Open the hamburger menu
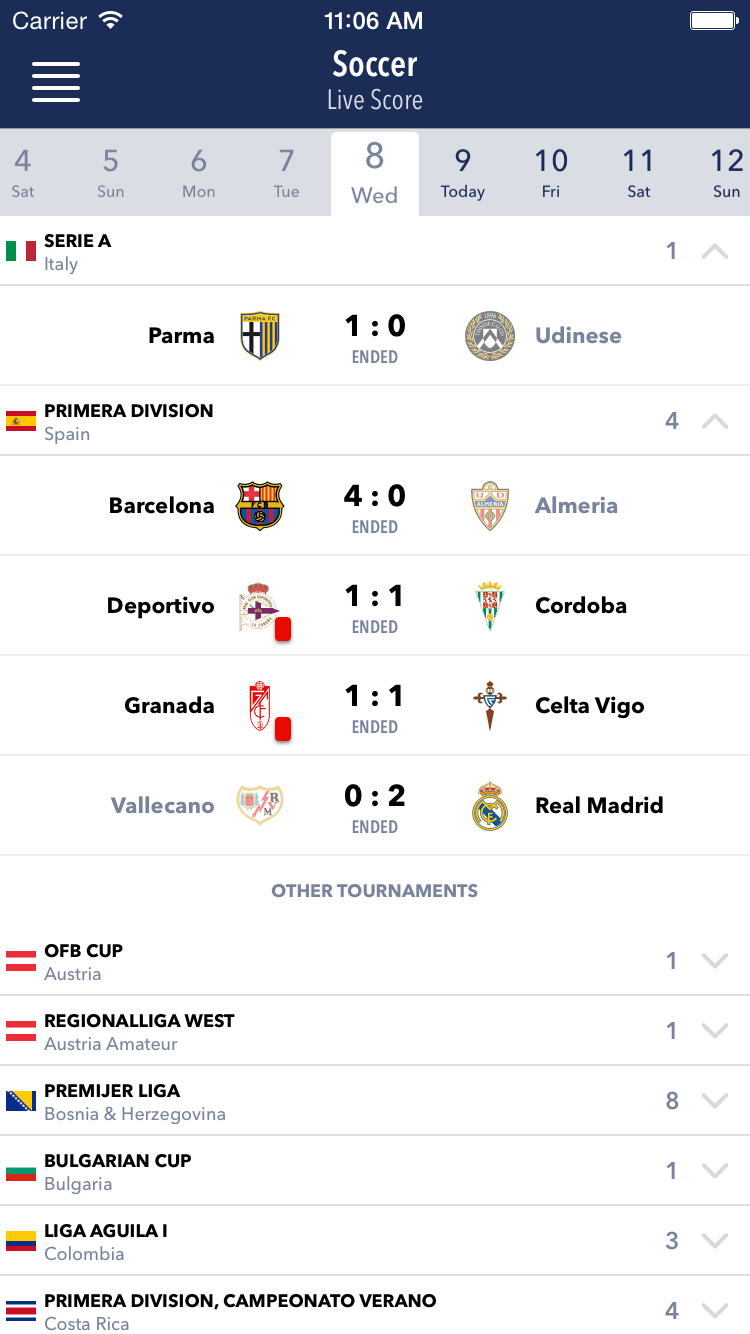Screen dimensions: 750x1334 [56, 81]
